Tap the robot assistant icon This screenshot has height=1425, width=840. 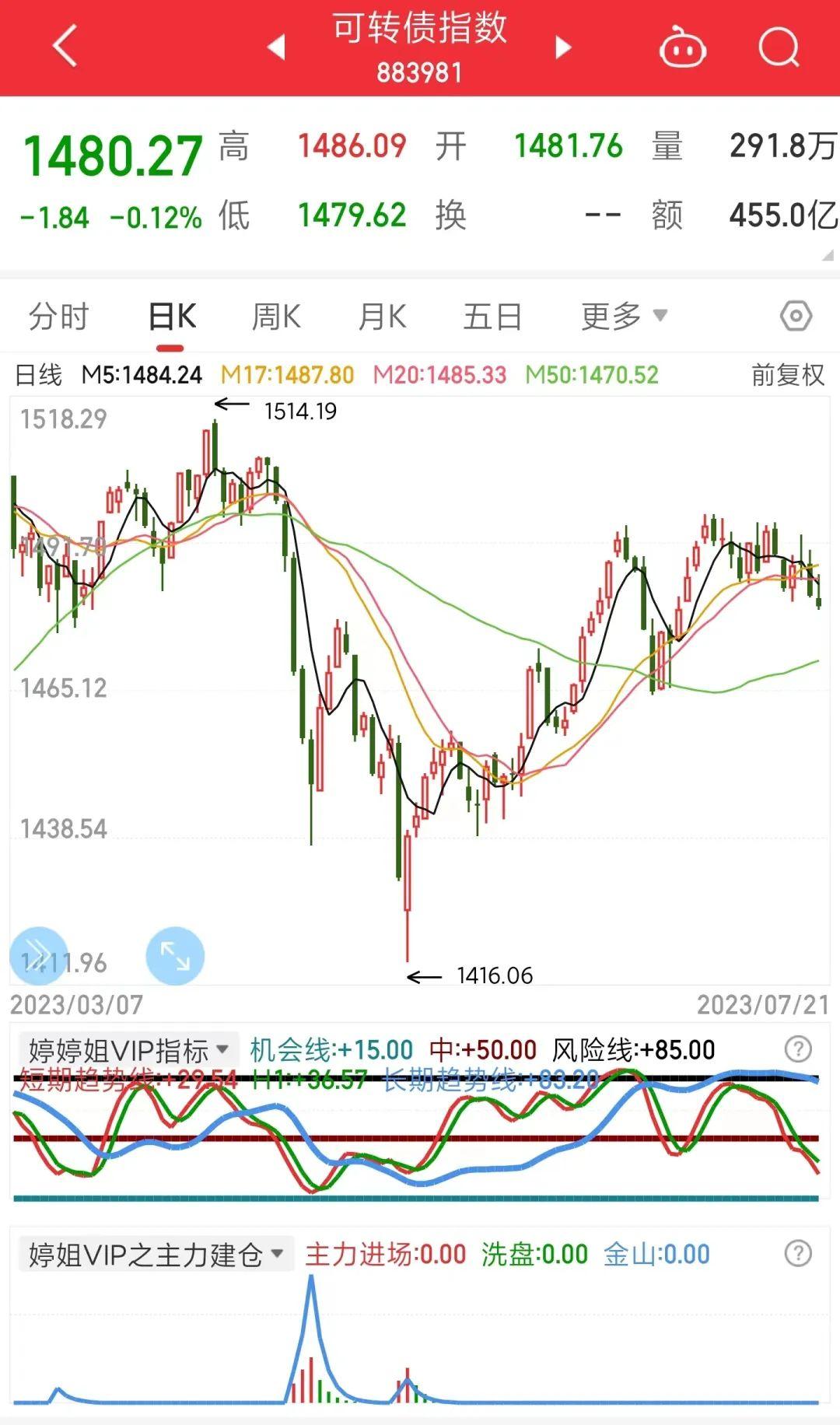pos(684,48)
